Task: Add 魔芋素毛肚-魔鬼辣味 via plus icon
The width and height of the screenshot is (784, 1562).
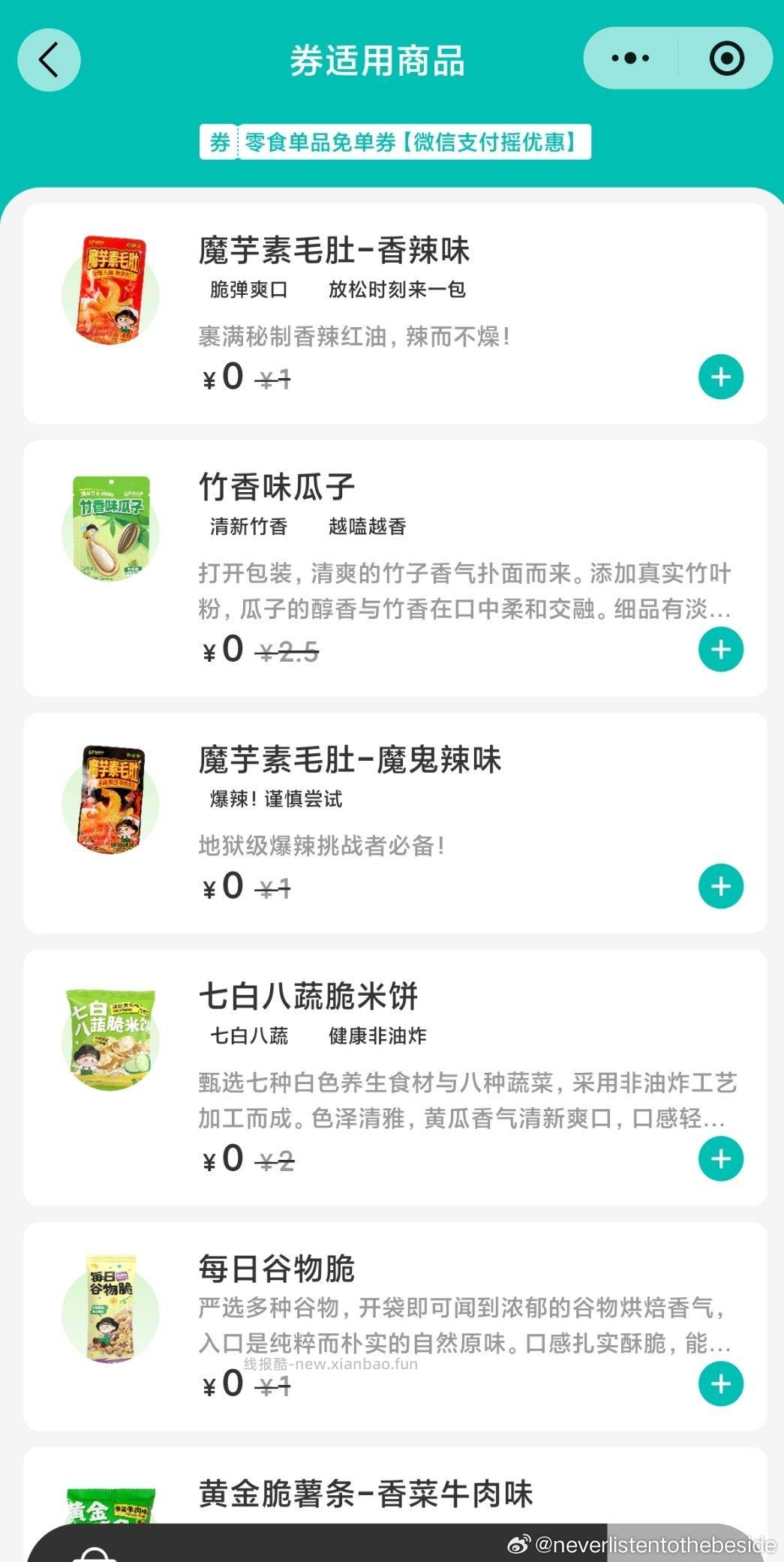Action: 719,887
